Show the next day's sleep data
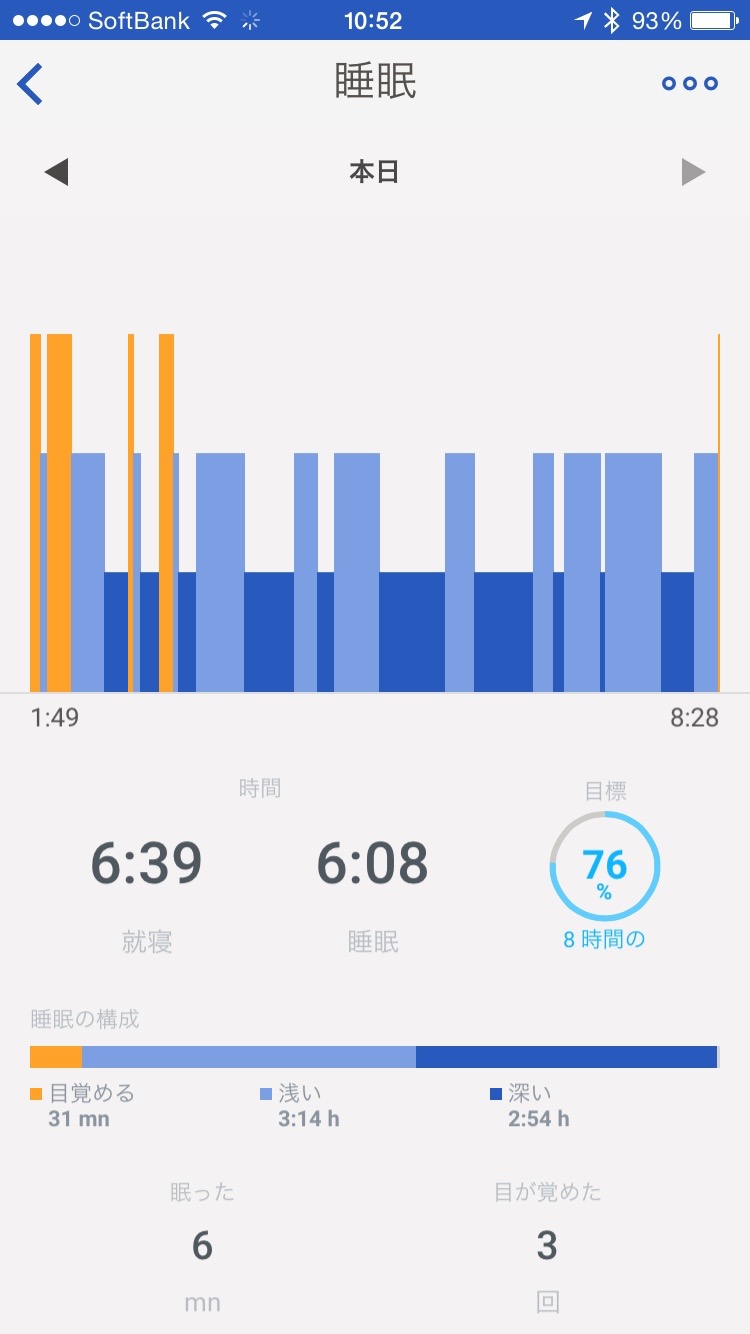 click(x=693, y=172)
